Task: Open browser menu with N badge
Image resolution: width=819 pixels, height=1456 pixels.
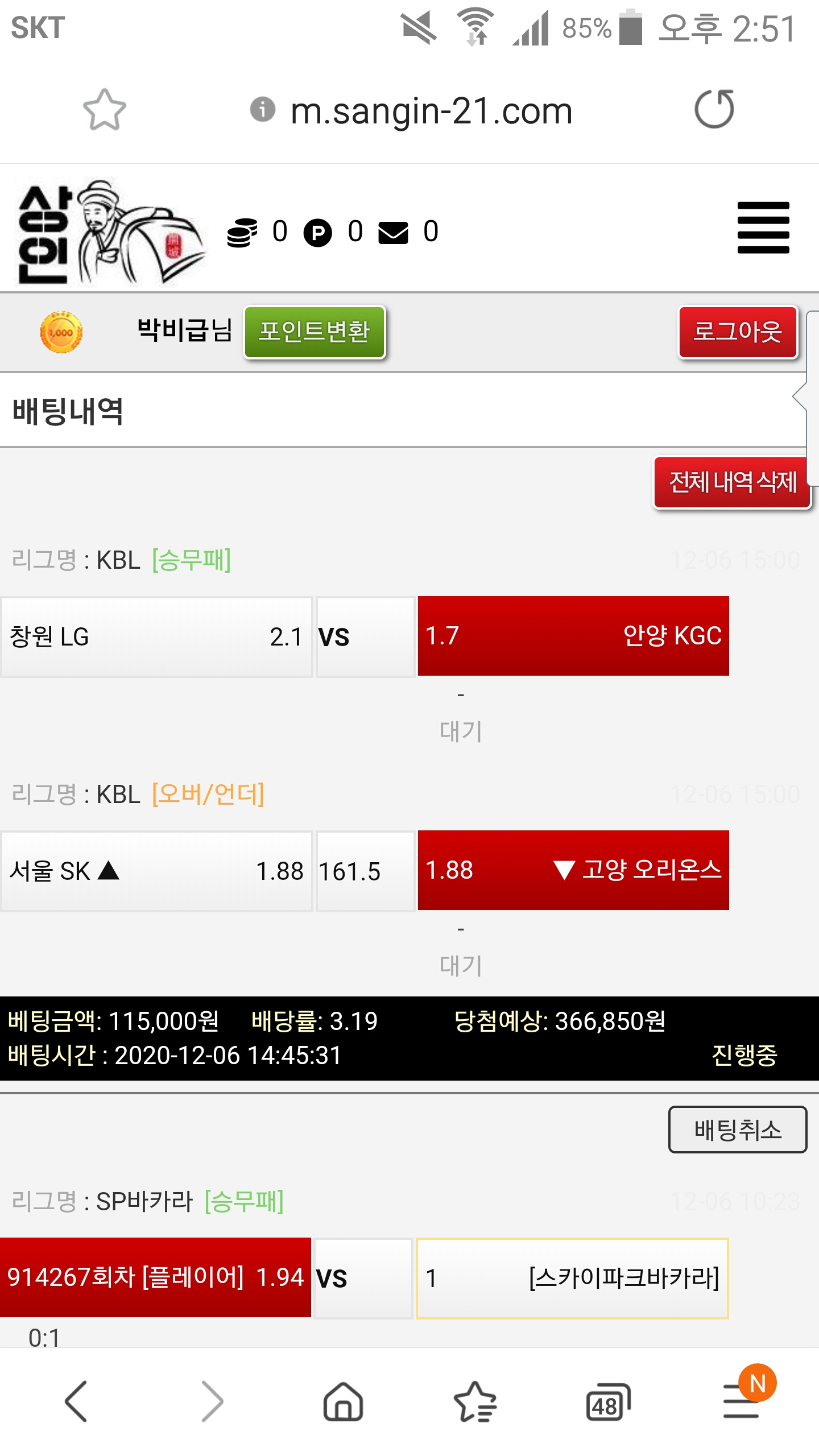Action: [x=741, y=1401]
